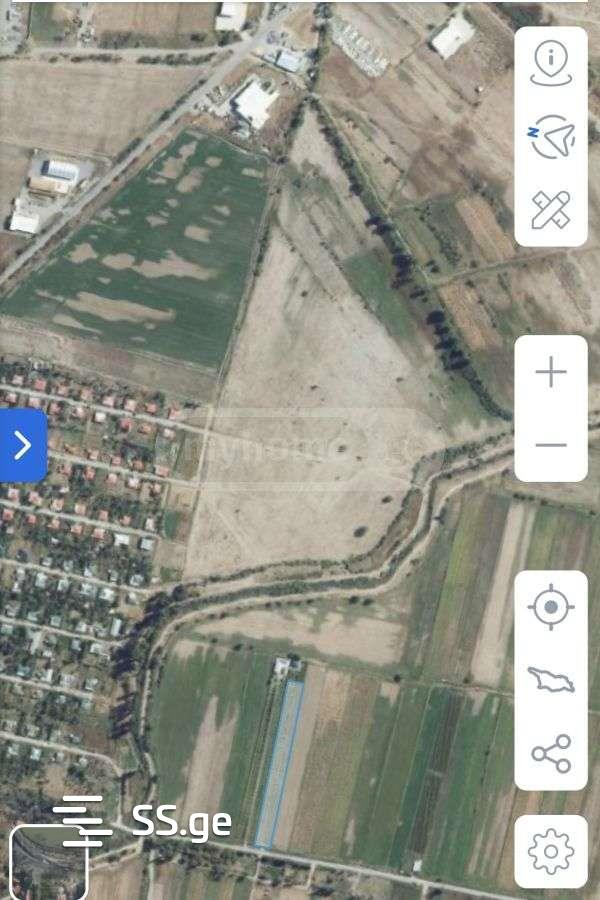Share this map location
Image resolution: width=600 pixels, height=900 pixels.
(551, 753)
